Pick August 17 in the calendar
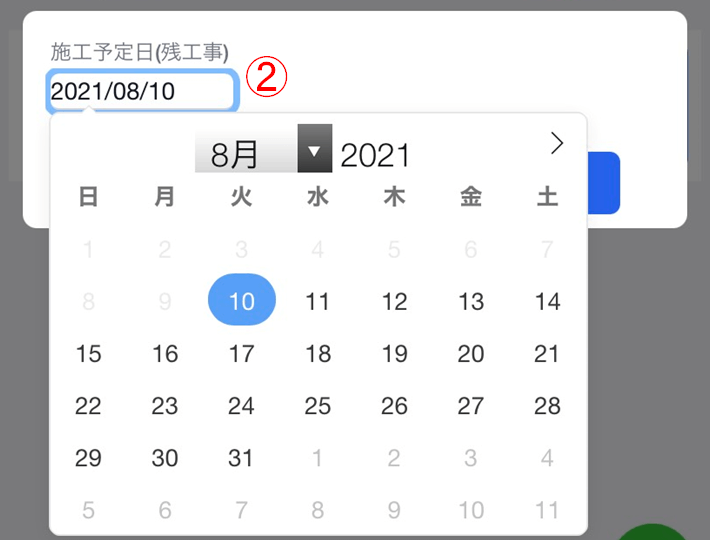710x540 pixels. 241,353
